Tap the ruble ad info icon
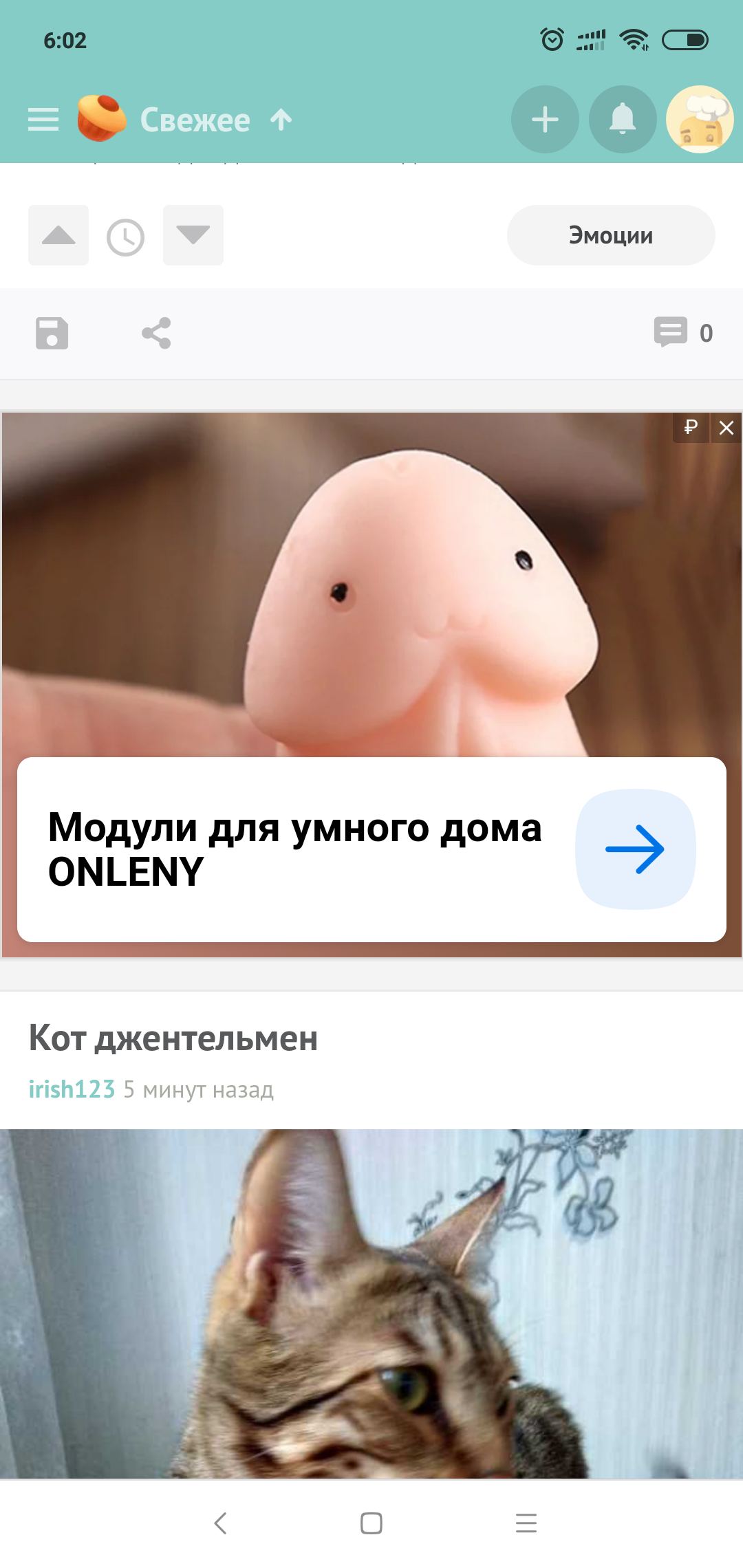 (691, 428)
